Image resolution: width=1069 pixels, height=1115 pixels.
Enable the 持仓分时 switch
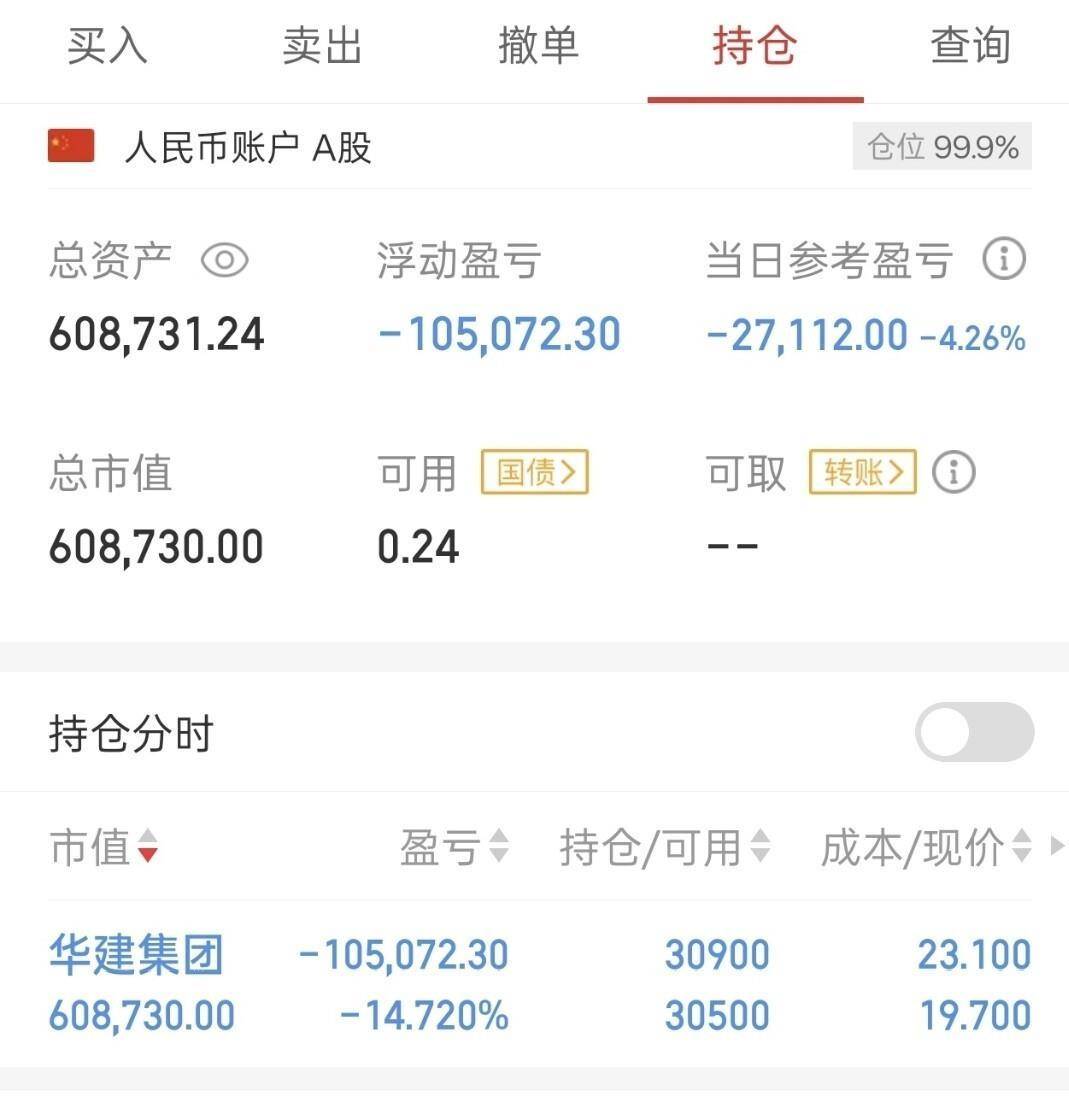pos(974,732)
